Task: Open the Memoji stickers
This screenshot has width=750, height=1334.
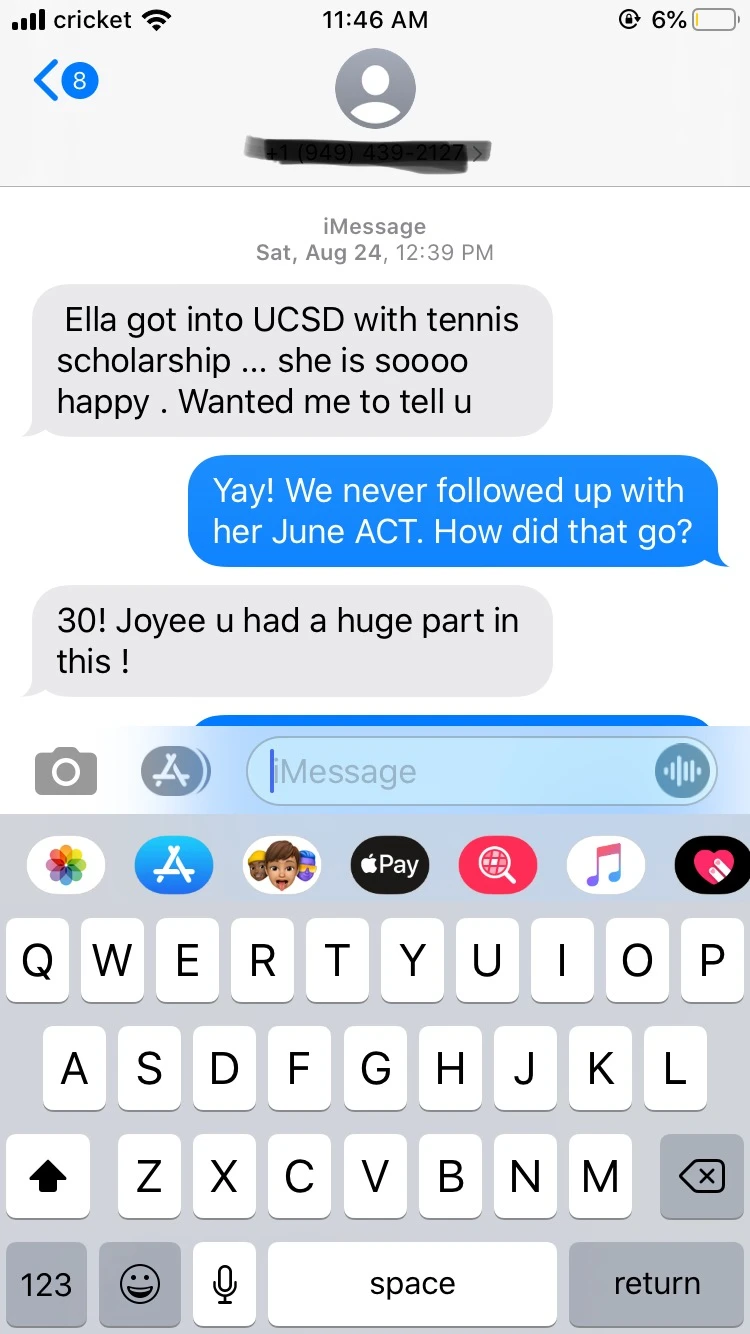Action: (x=282, y=865)
